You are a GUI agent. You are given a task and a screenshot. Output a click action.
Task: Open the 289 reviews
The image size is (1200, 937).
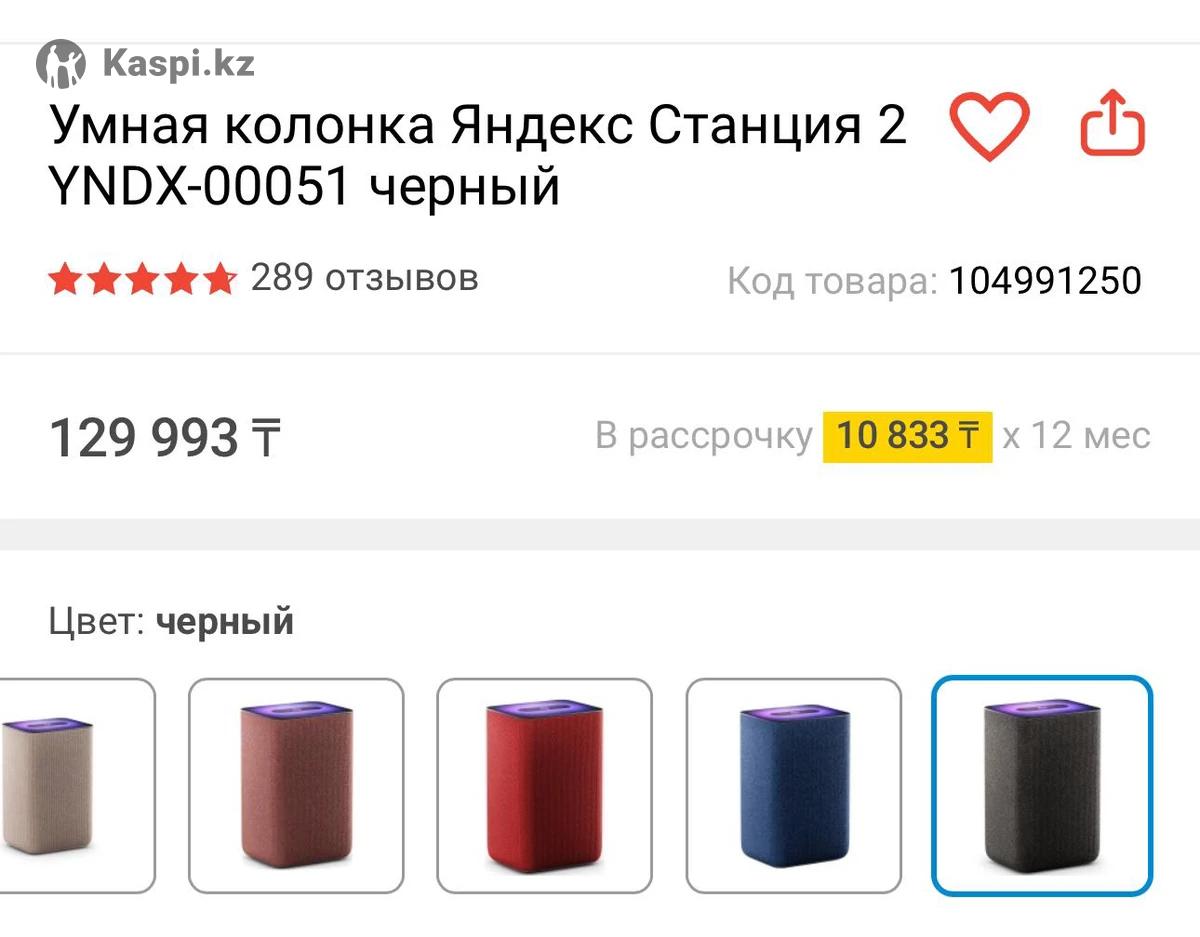tap(364, 278)
